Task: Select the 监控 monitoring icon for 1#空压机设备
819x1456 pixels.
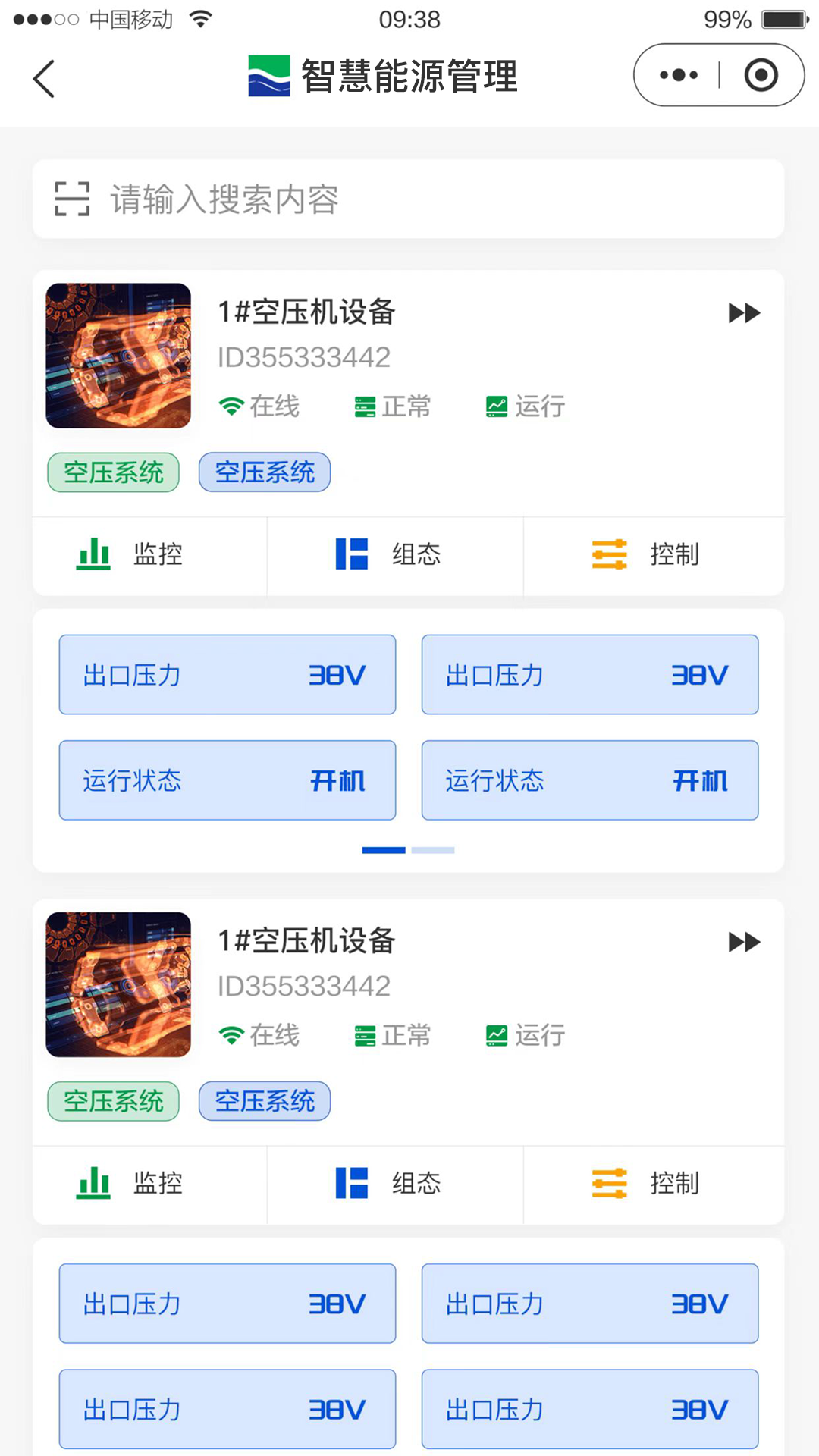Action: pos(93,554)
